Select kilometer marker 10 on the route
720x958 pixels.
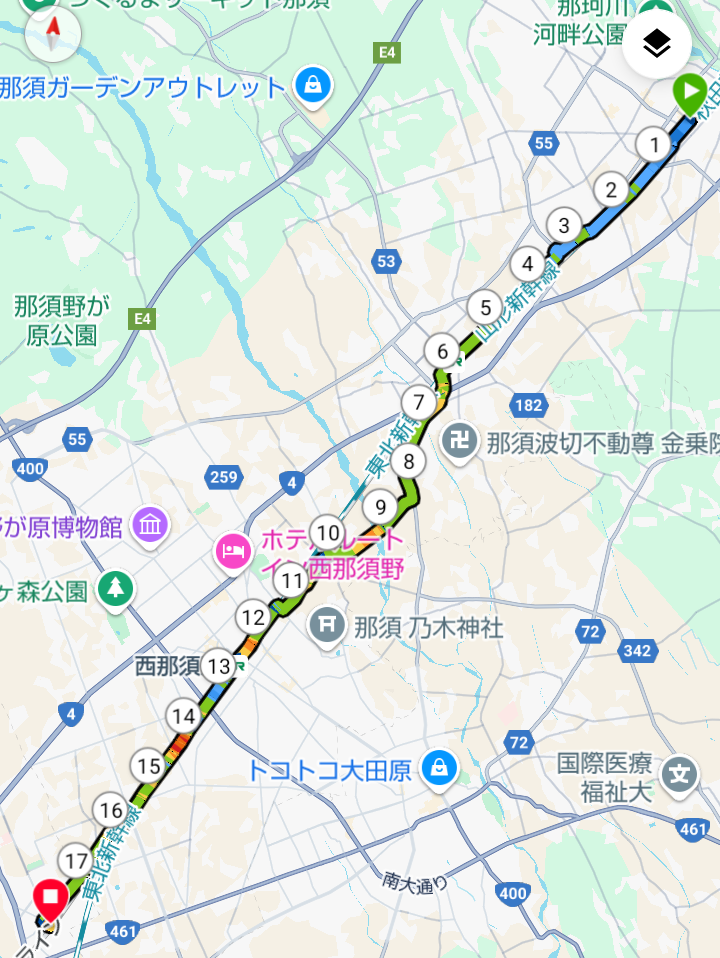coord(328,532)
